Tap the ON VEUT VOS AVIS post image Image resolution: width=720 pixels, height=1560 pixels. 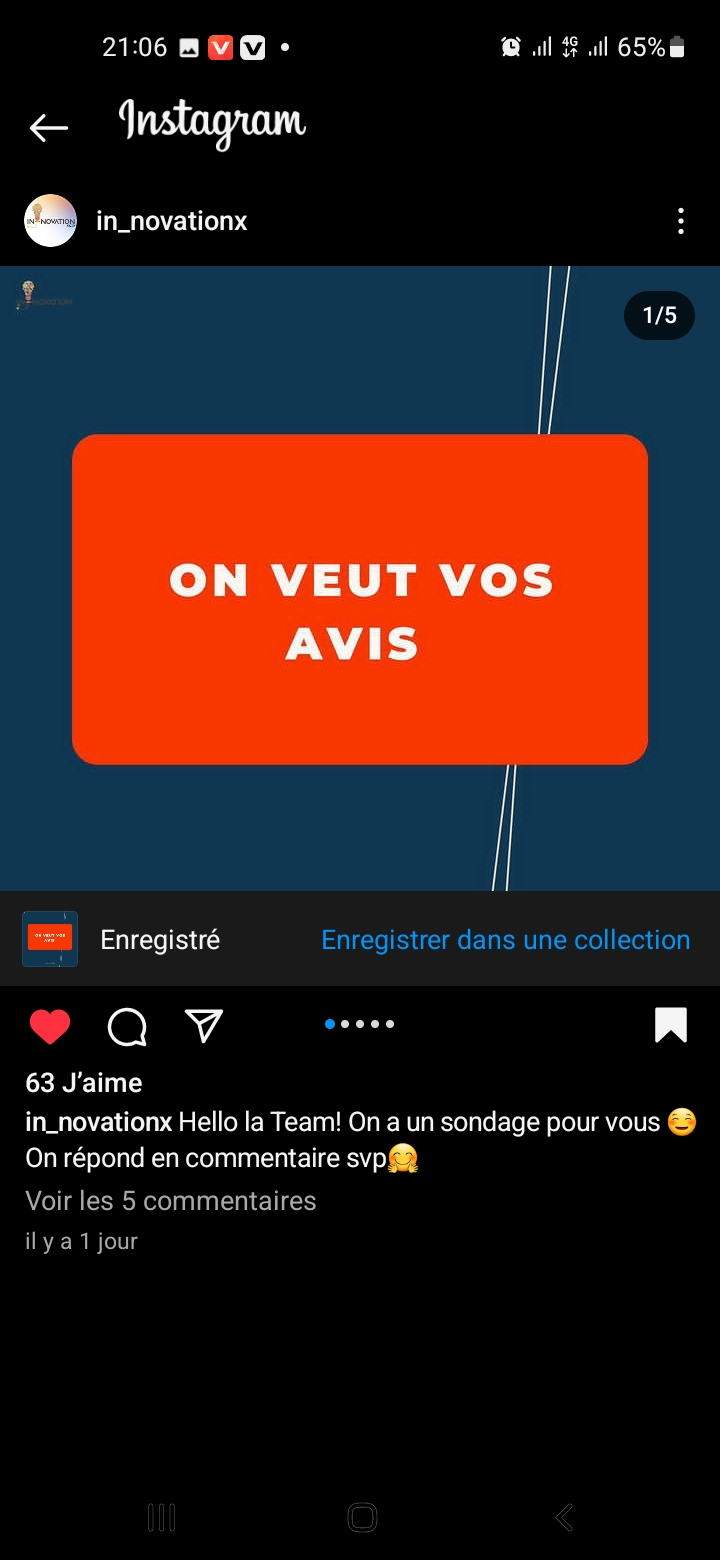coord(360,578)
